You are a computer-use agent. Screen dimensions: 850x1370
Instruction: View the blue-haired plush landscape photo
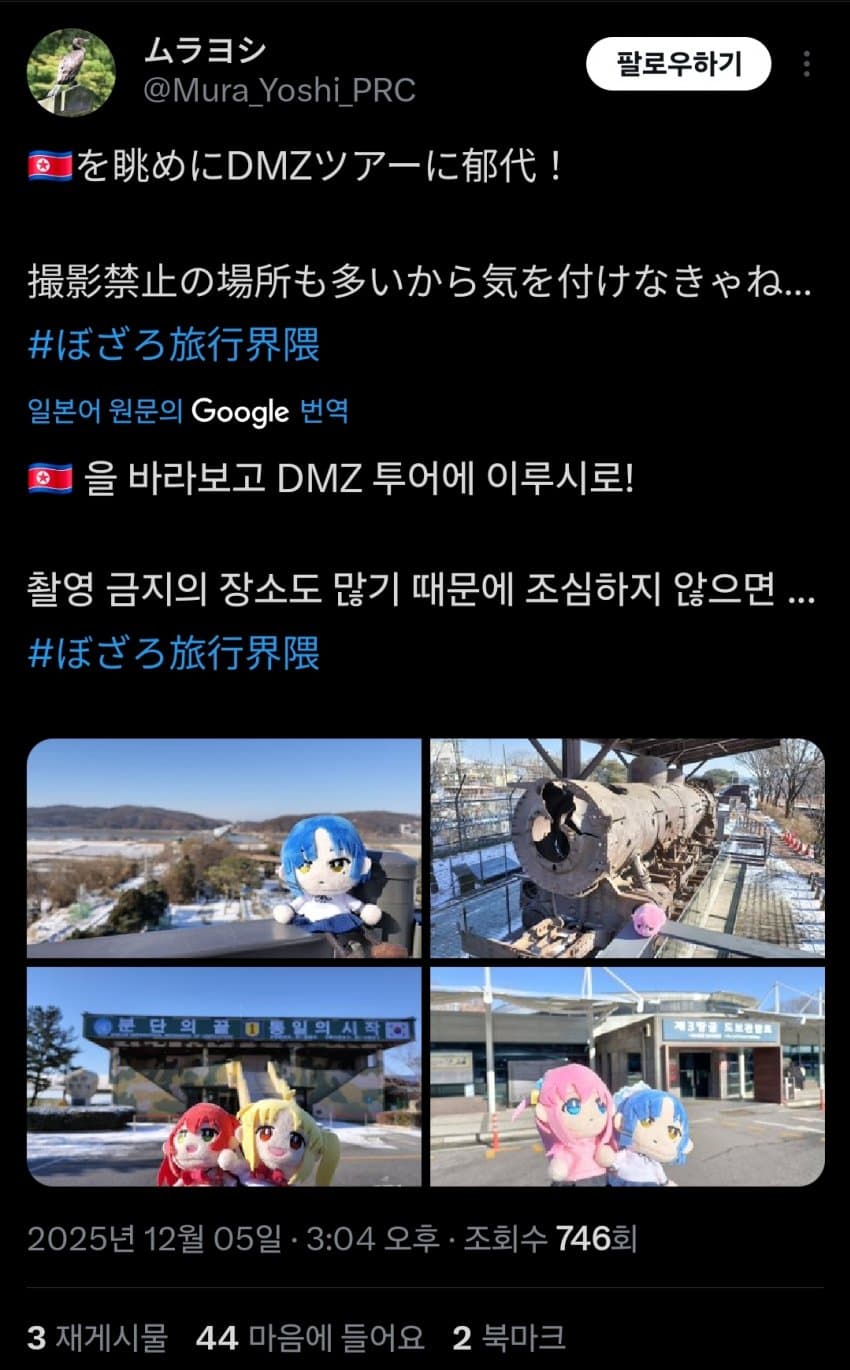(224, 848)
